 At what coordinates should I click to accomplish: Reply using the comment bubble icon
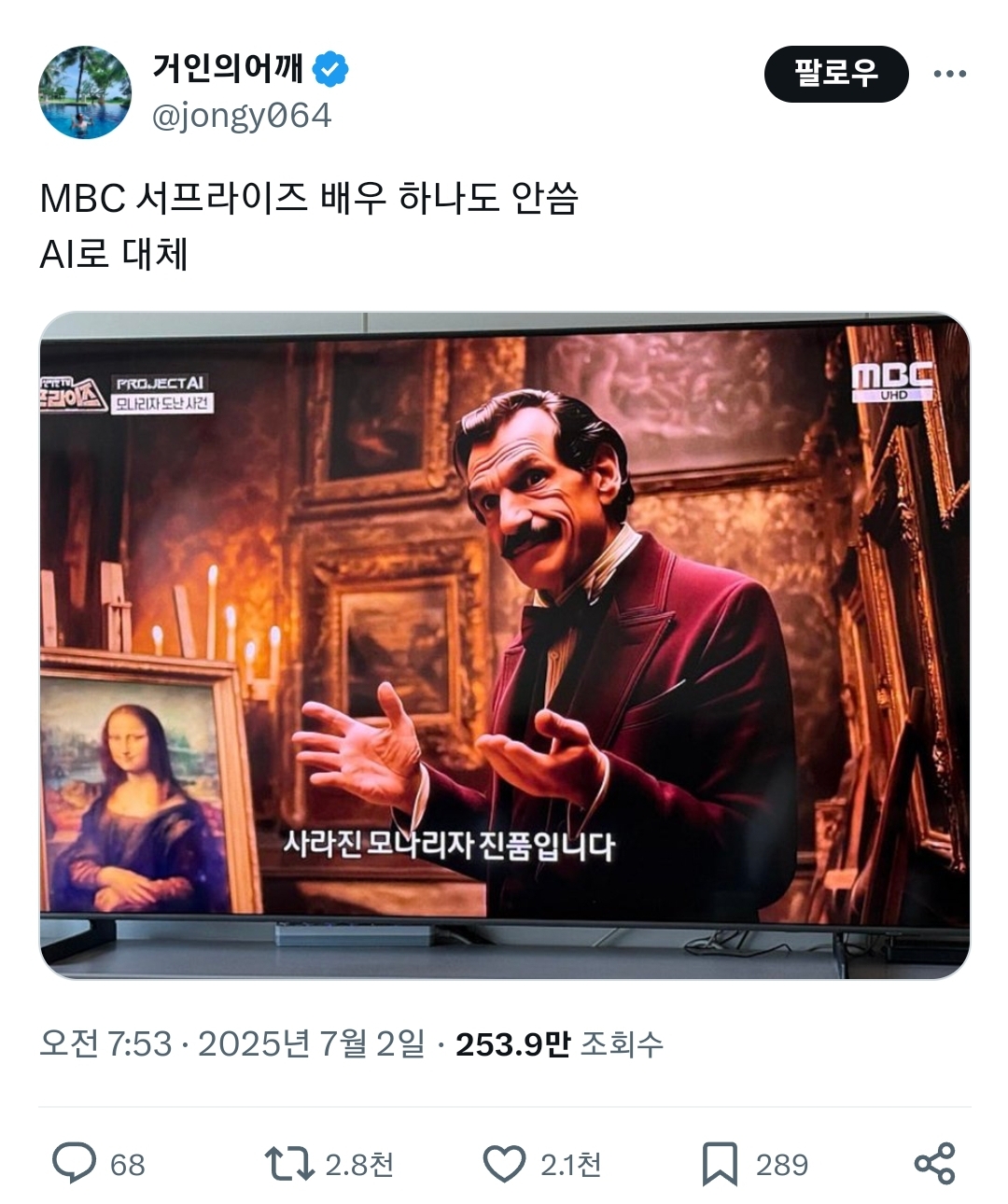coord(74,1163)
